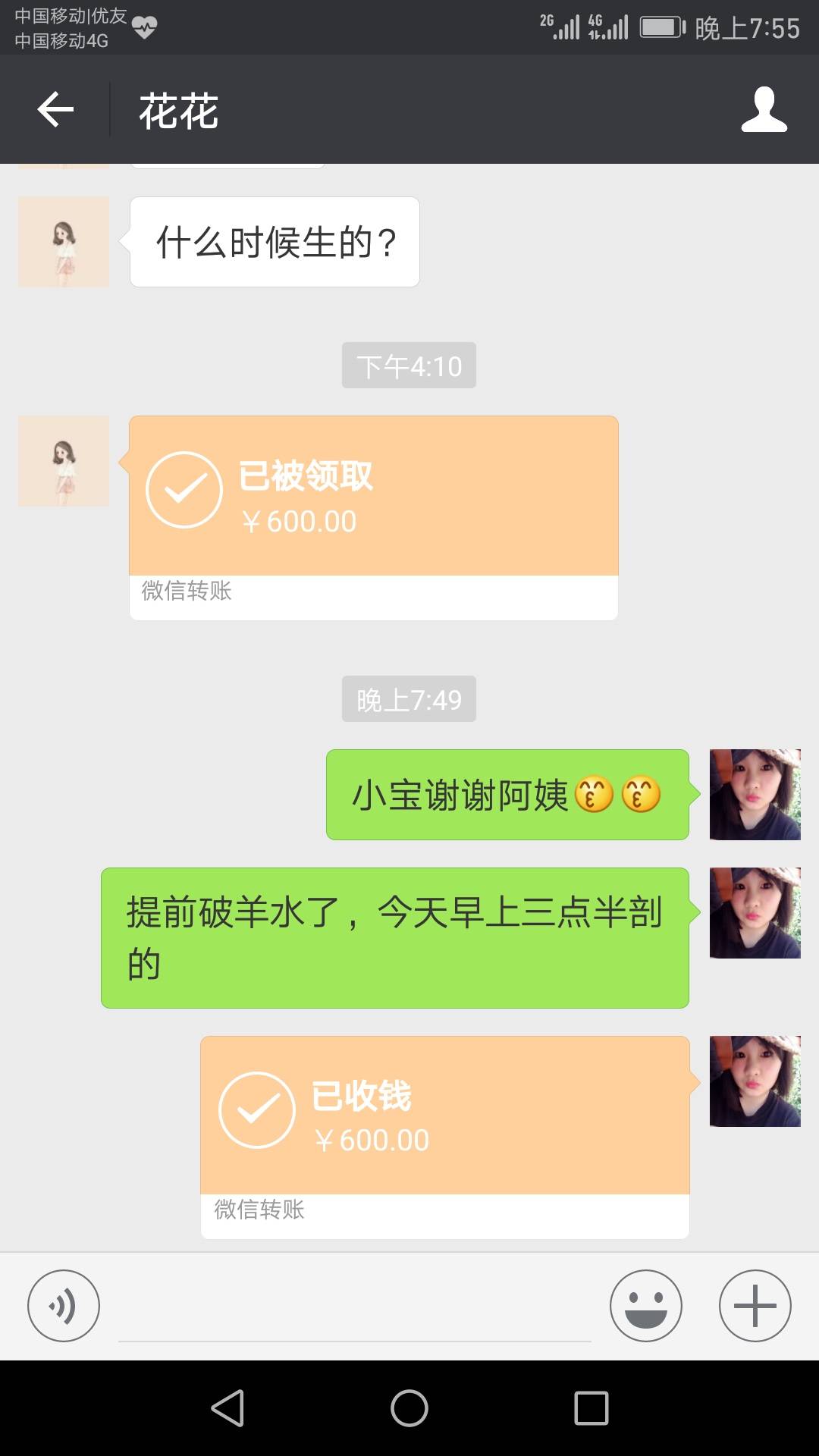Go back from the 花花 chat
819x1456 pixels.
tap(55, 110)
